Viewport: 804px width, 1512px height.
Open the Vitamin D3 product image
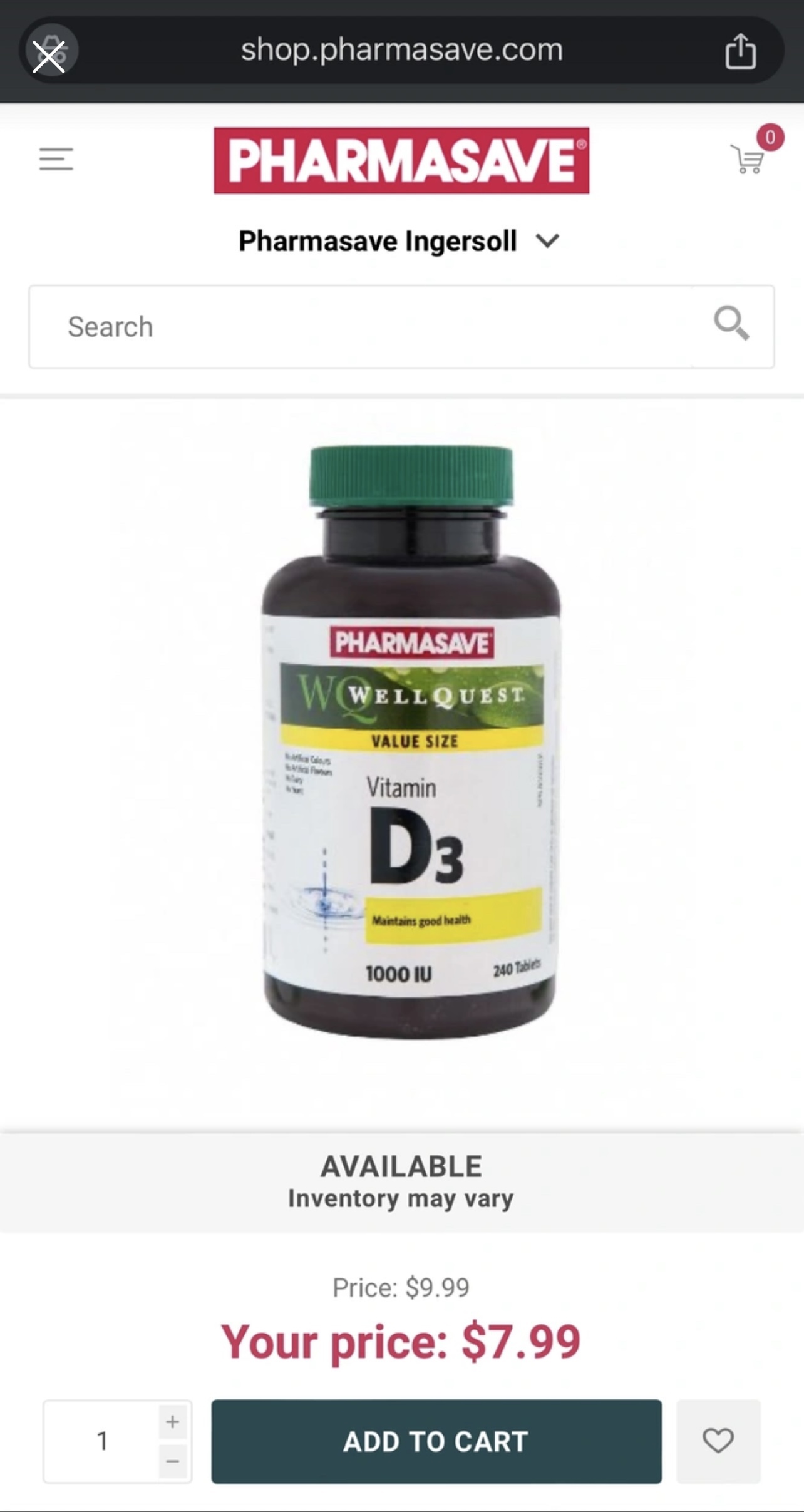(x=410, y=742)
